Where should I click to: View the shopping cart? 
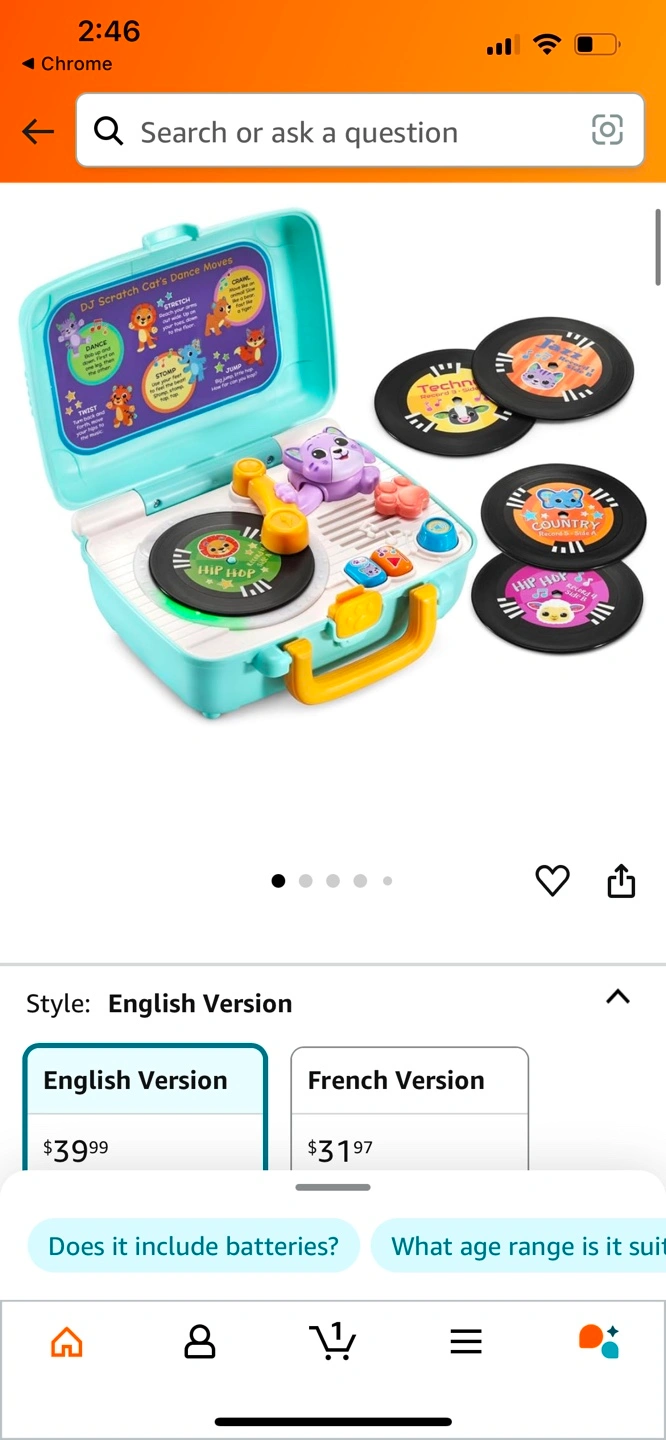(332, 1341)
